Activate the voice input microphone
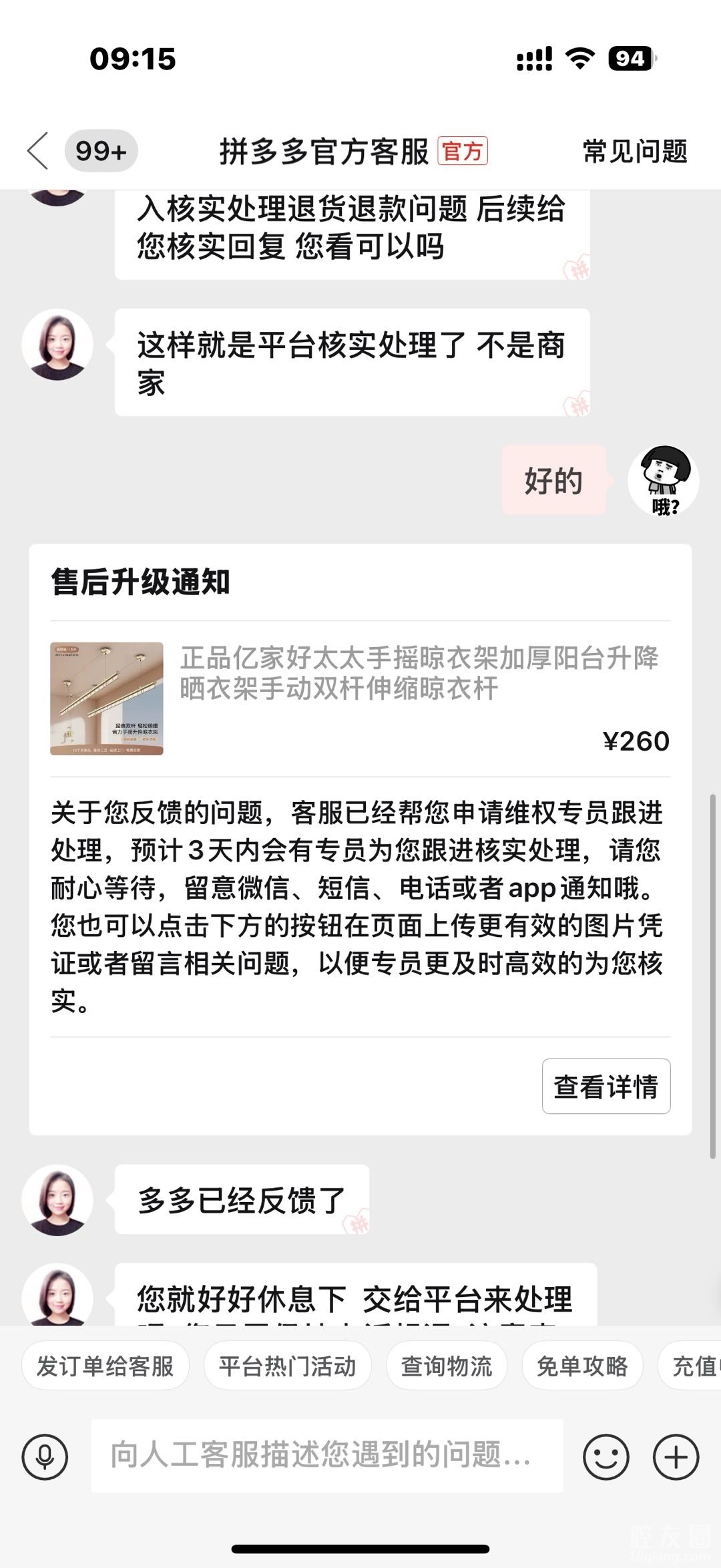 [45, 1456]
